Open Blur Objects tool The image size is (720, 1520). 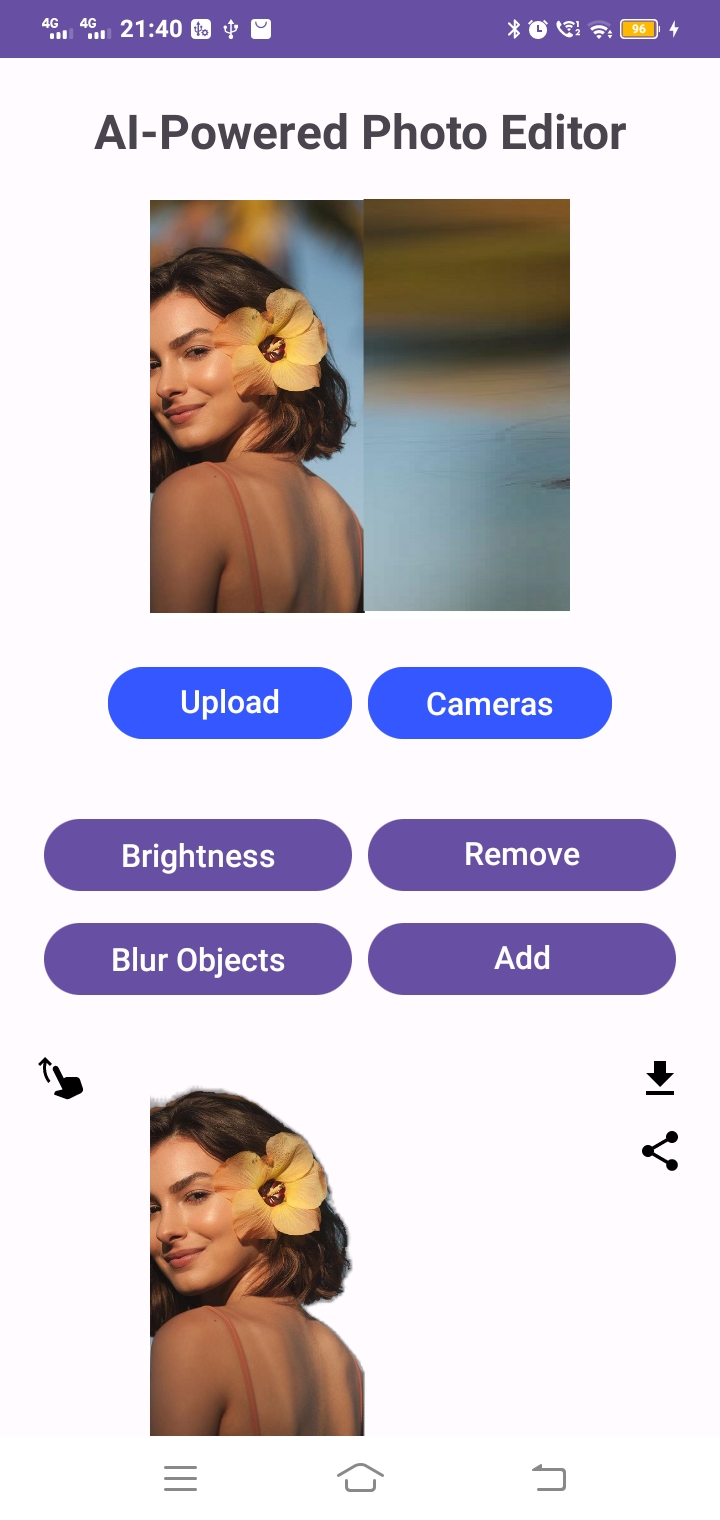198,959
